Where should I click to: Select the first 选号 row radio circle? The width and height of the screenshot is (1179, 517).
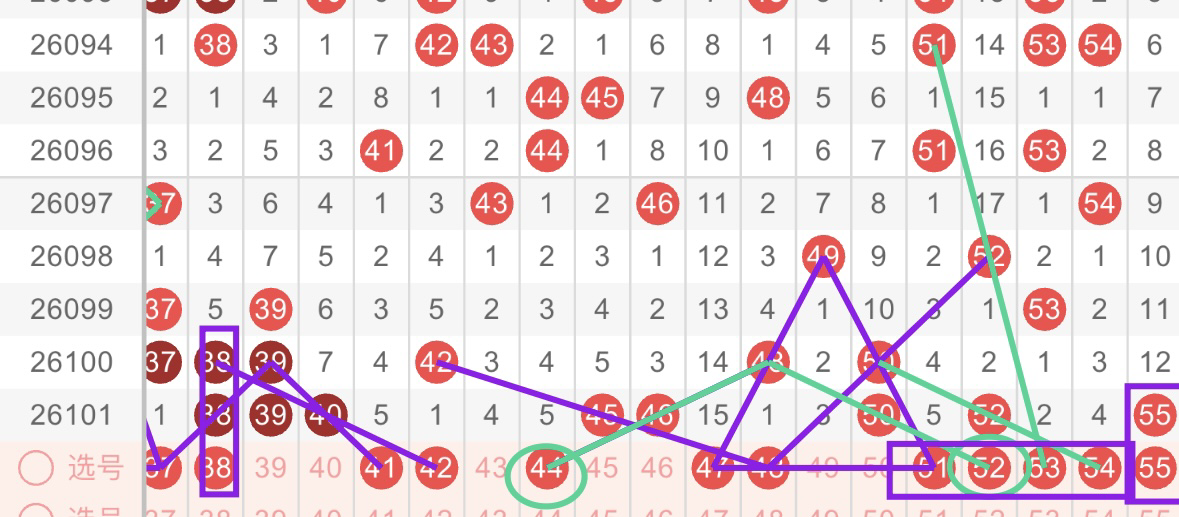click(x=35, y=467)
